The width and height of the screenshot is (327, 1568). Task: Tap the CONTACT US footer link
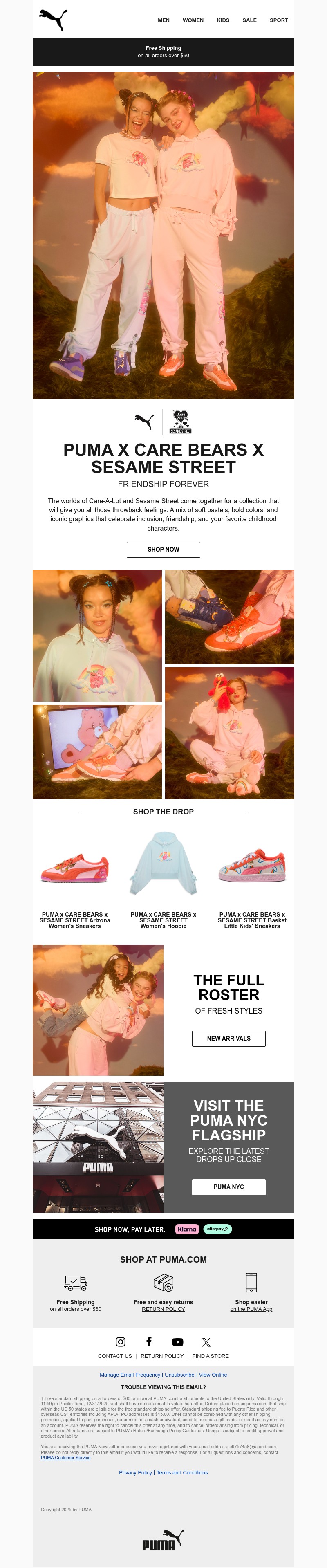coord(114,1355)
